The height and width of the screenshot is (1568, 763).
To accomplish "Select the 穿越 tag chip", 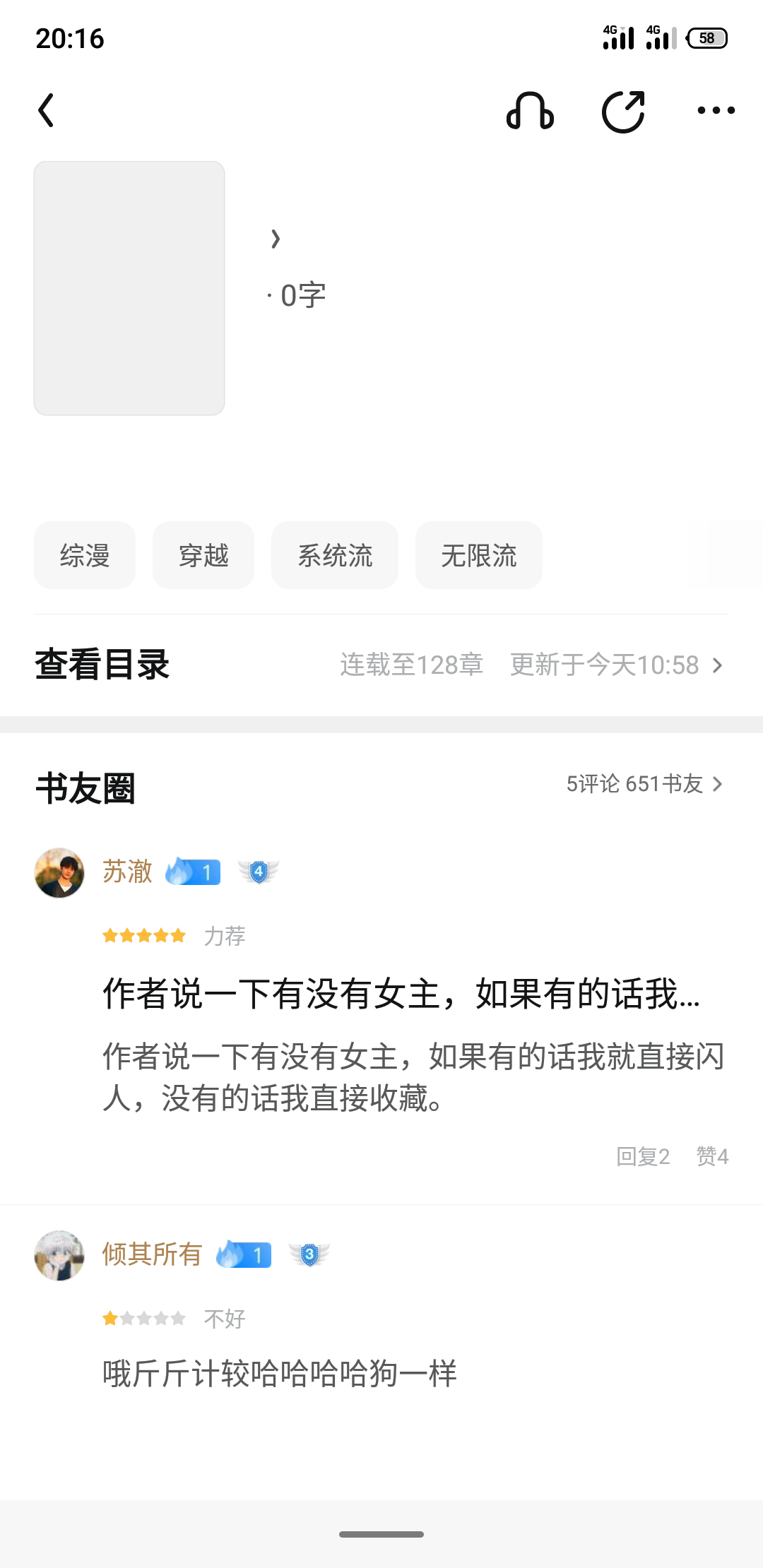I will 203,555.
